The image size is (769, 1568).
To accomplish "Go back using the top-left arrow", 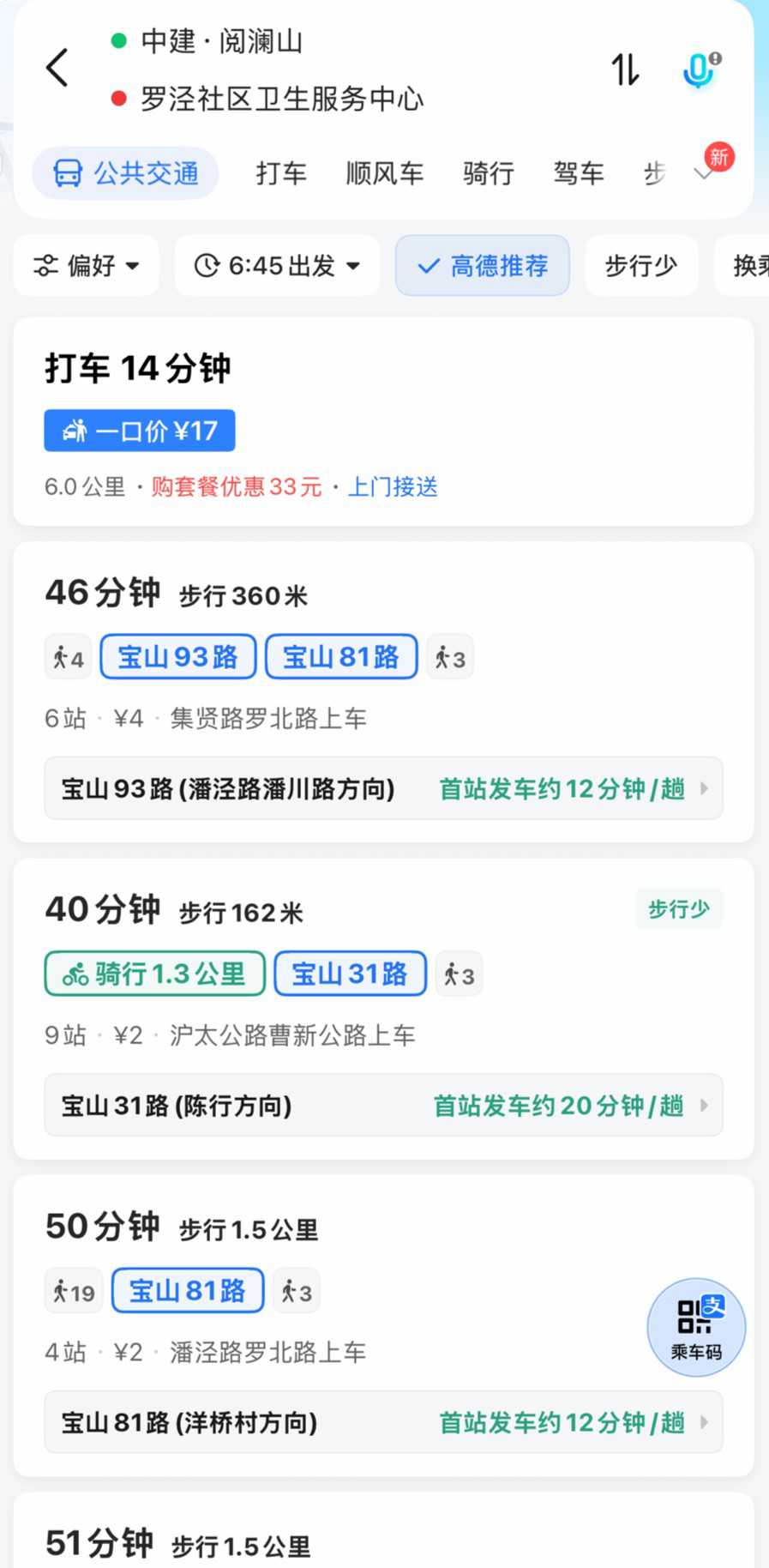I will 57,69.
